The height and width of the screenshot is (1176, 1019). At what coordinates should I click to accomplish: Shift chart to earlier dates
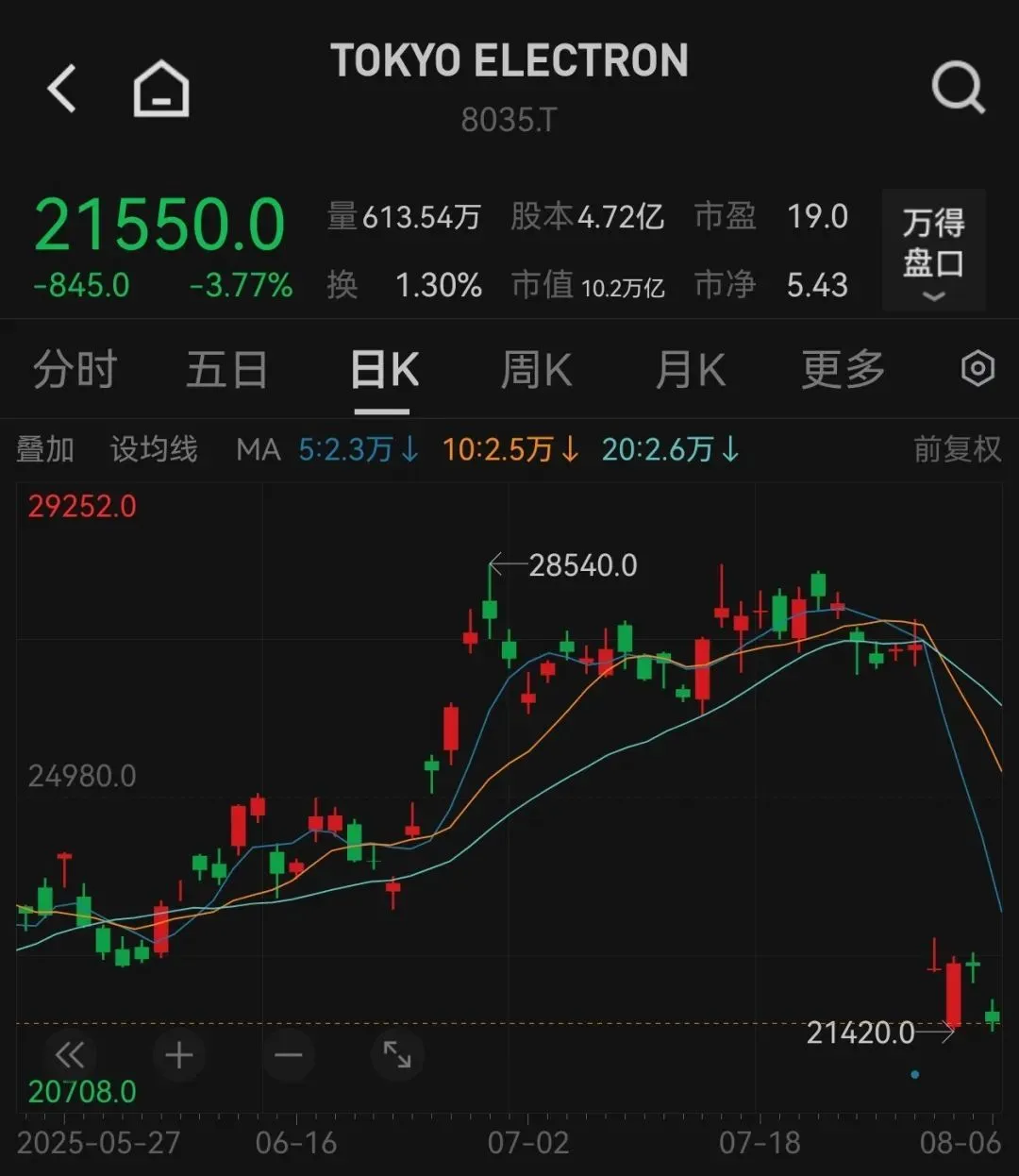click(70, 1054)
